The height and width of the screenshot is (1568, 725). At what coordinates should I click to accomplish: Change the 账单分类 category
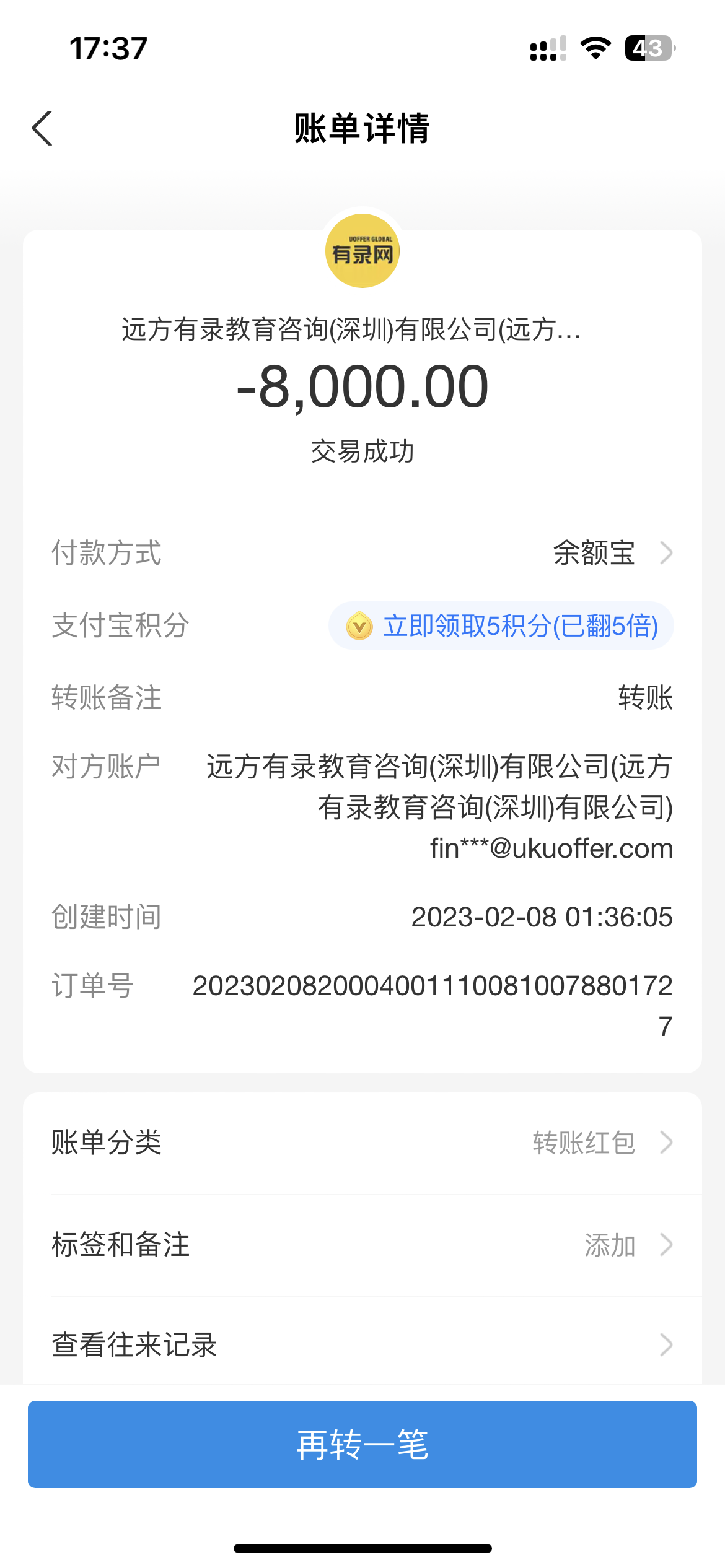362,1143
